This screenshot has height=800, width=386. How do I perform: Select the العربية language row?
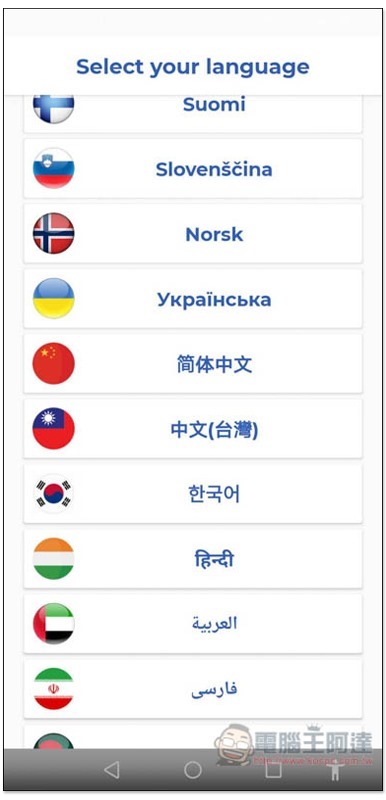(x=193, y=623)
